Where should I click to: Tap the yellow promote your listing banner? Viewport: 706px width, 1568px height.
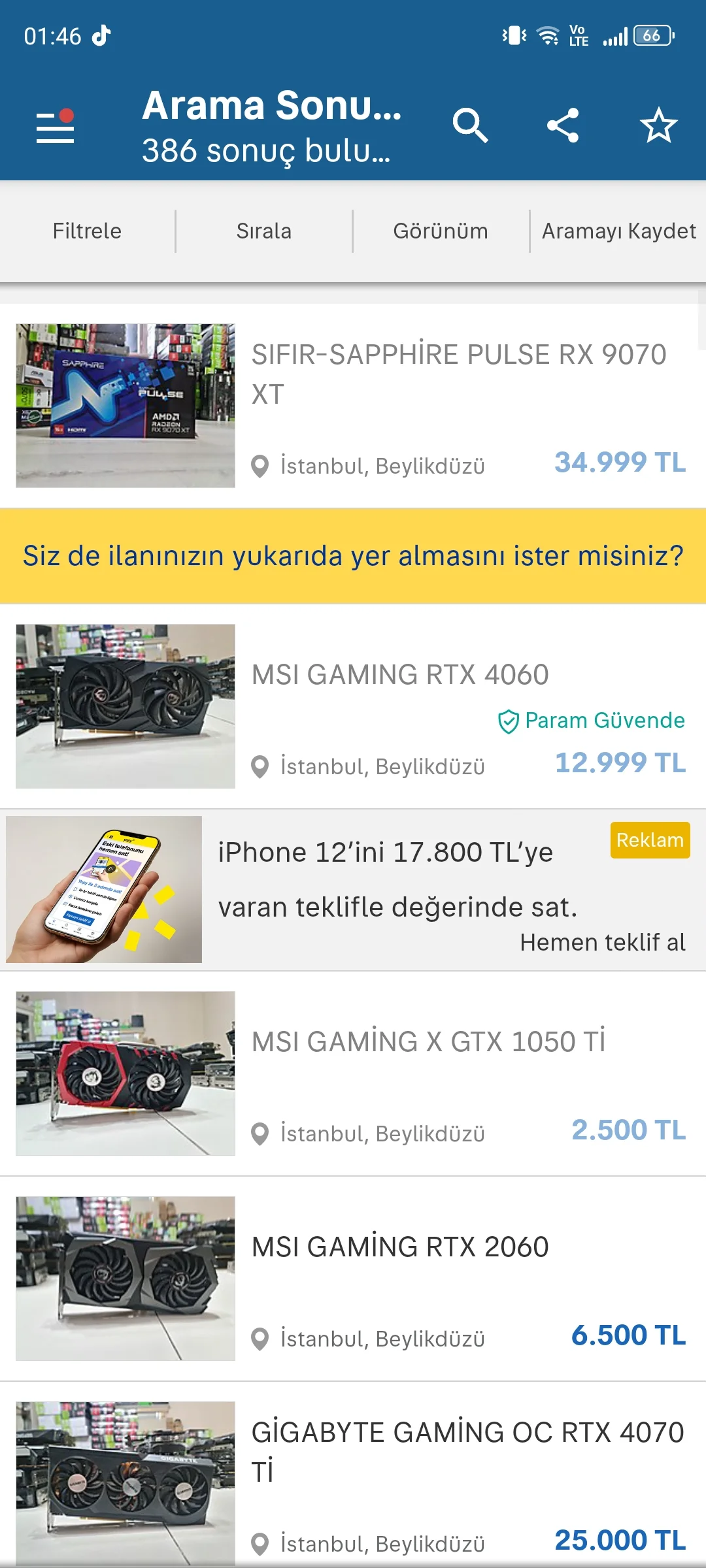tap(353, 556)
